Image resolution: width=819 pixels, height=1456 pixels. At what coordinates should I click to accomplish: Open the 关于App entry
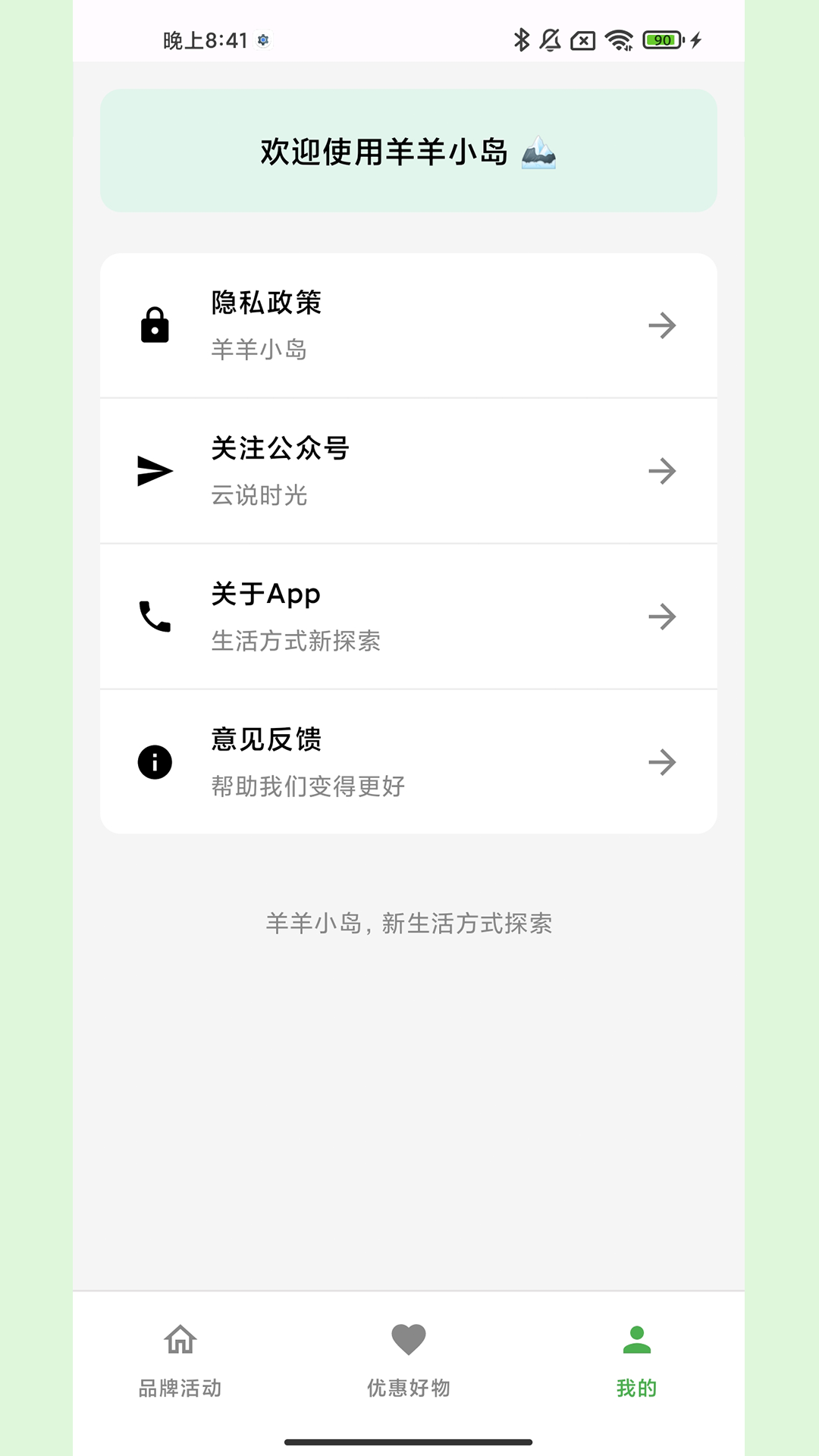[409, 617]
